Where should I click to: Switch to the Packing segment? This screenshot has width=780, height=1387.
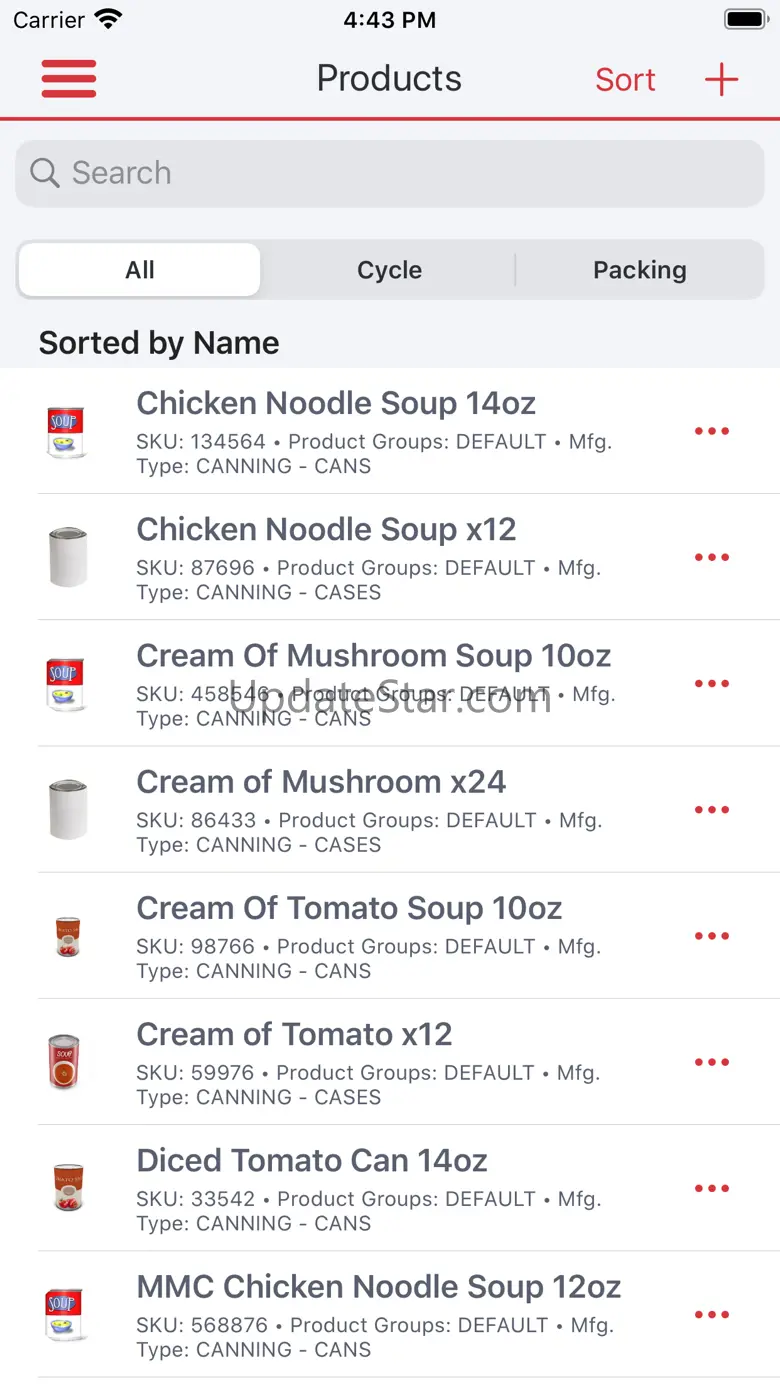[x=639, y=270]
